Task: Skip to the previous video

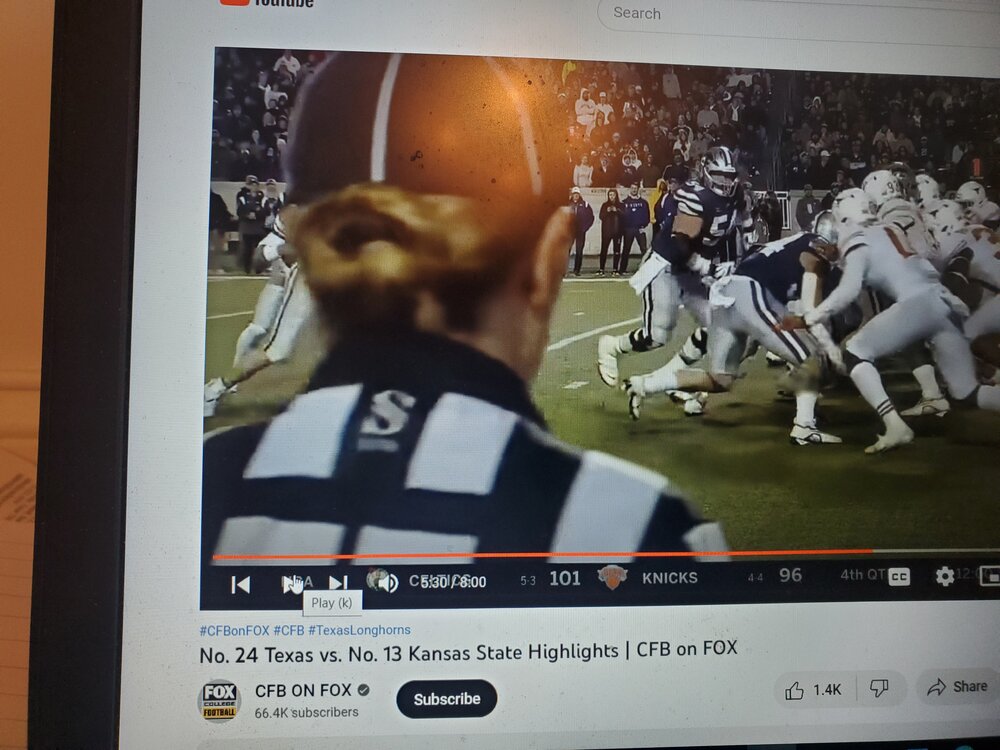Action: (240, 584)
